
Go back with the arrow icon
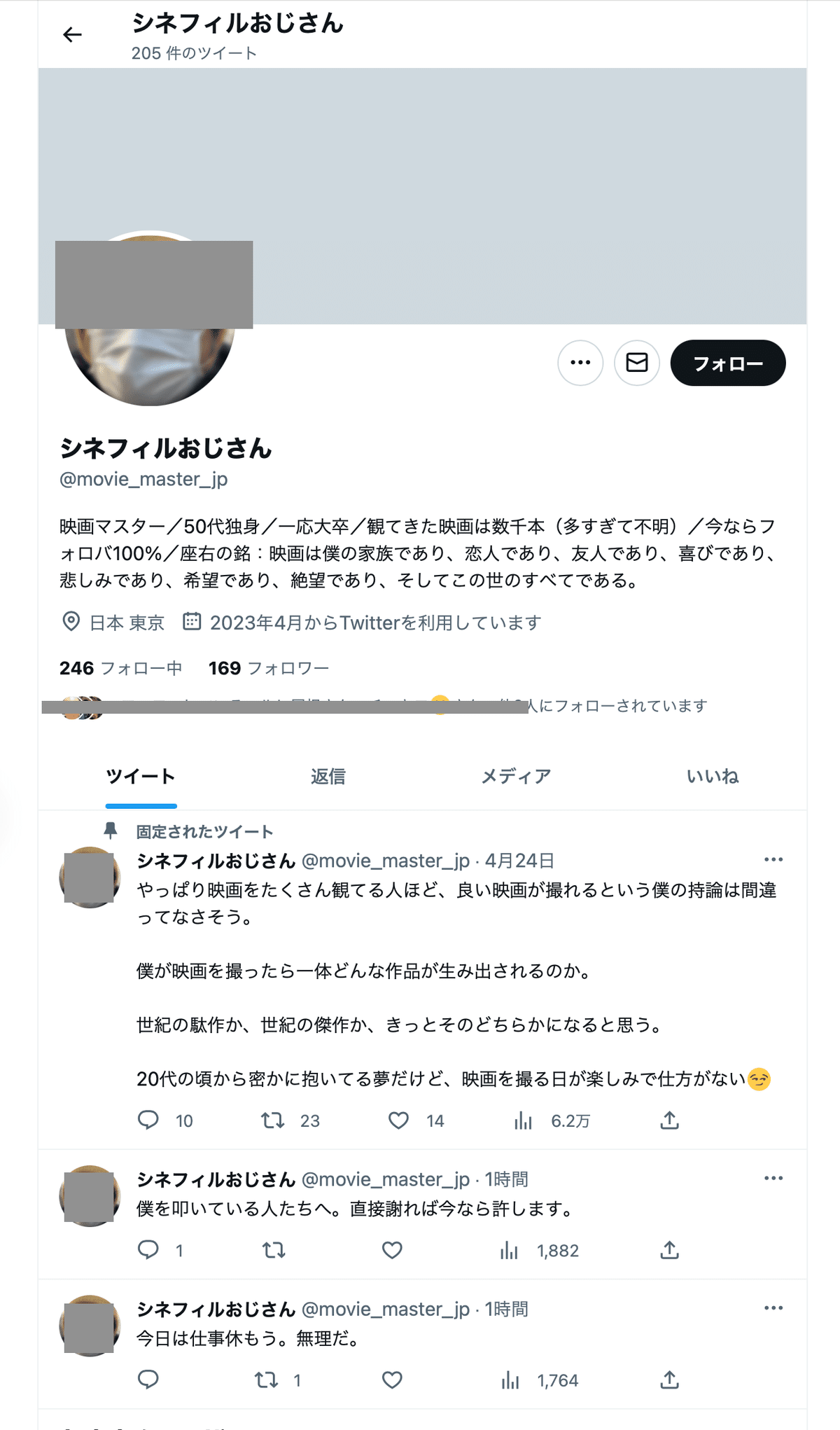(x=72, y=34)
